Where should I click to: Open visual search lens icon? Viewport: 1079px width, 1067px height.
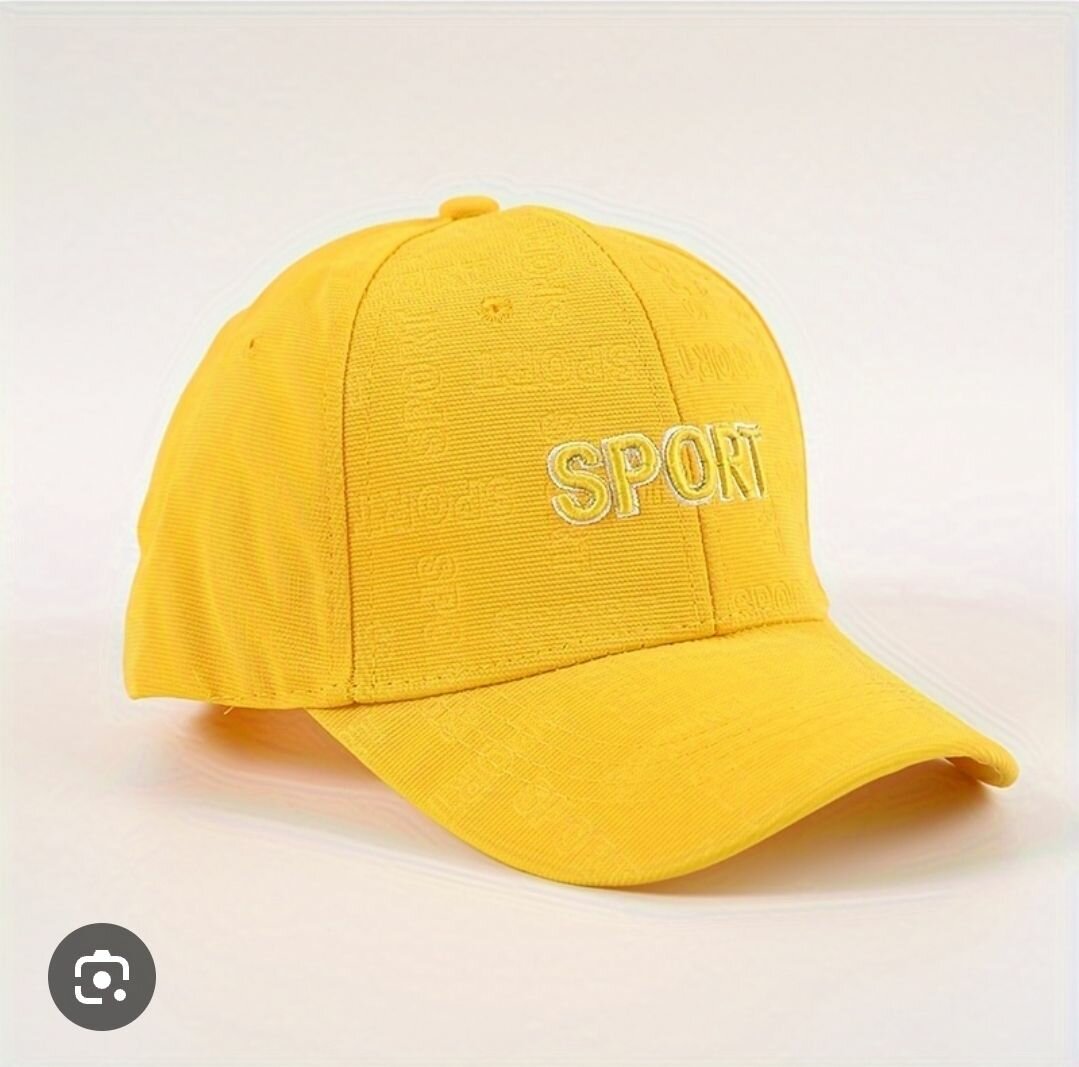pos(102,976)
